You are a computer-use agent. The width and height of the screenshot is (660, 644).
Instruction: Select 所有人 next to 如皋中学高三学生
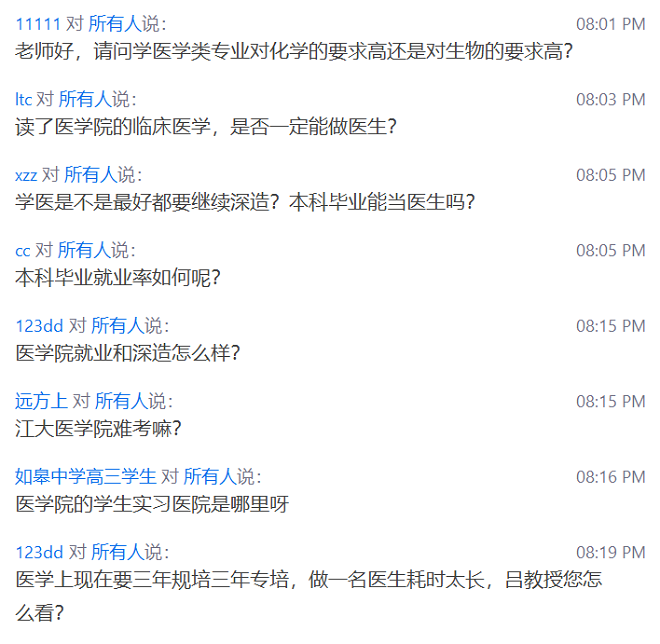[x=209, y=477]
